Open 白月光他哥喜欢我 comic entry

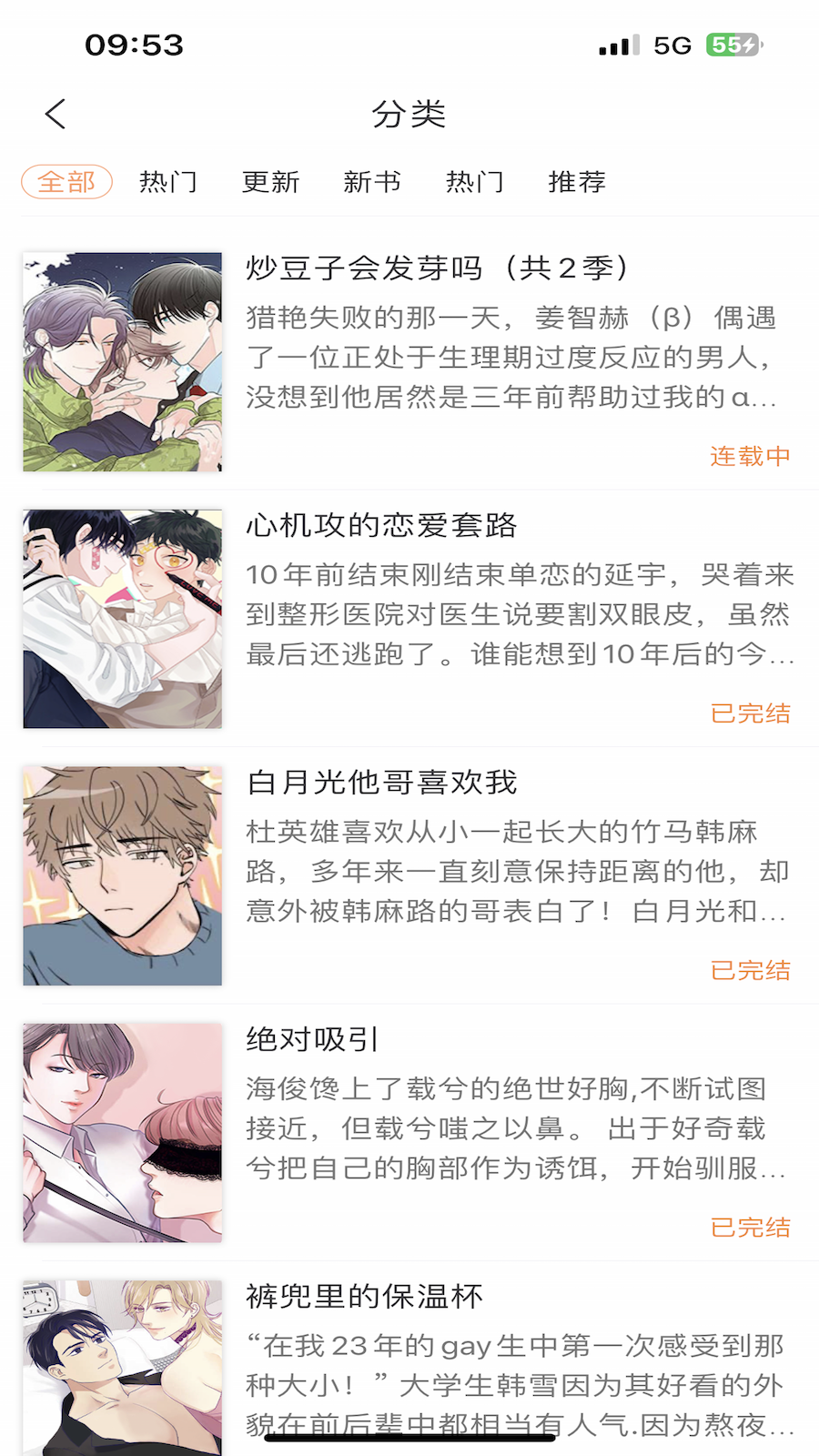382,783
